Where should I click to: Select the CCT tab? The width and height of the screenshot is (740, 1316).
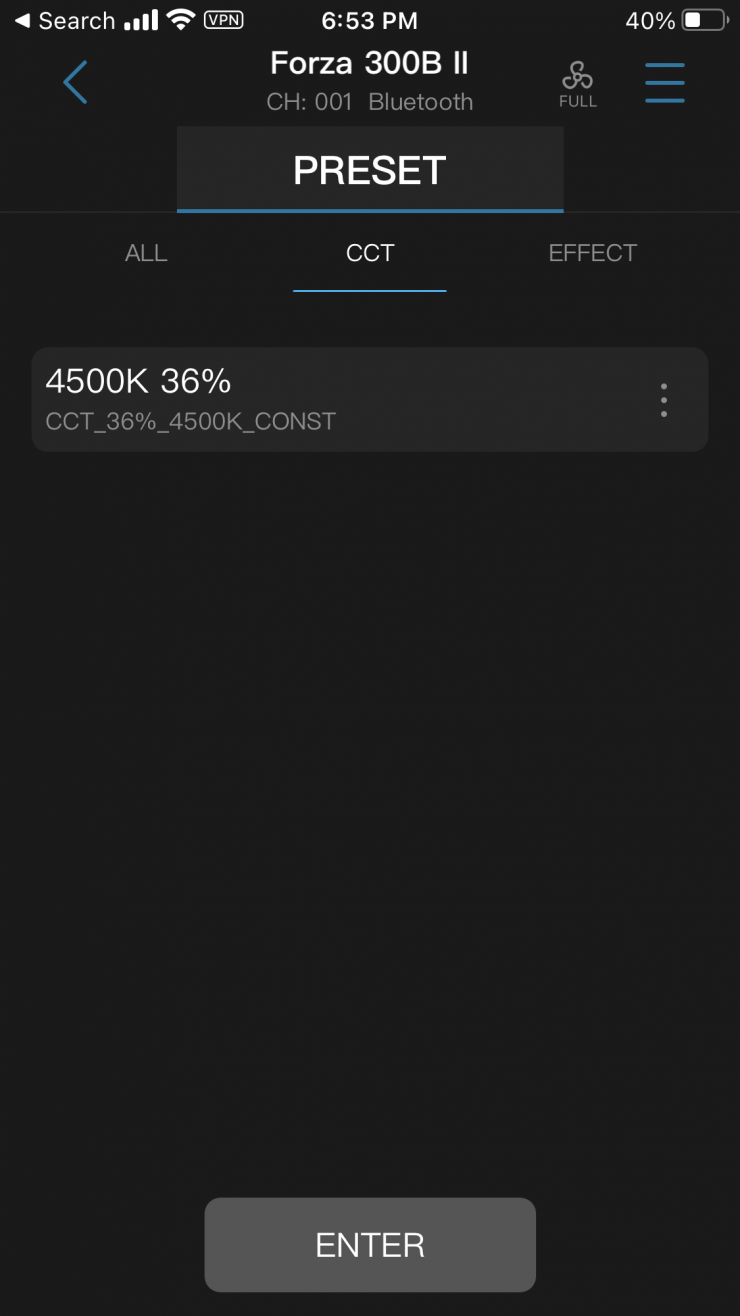pos(370,253)
